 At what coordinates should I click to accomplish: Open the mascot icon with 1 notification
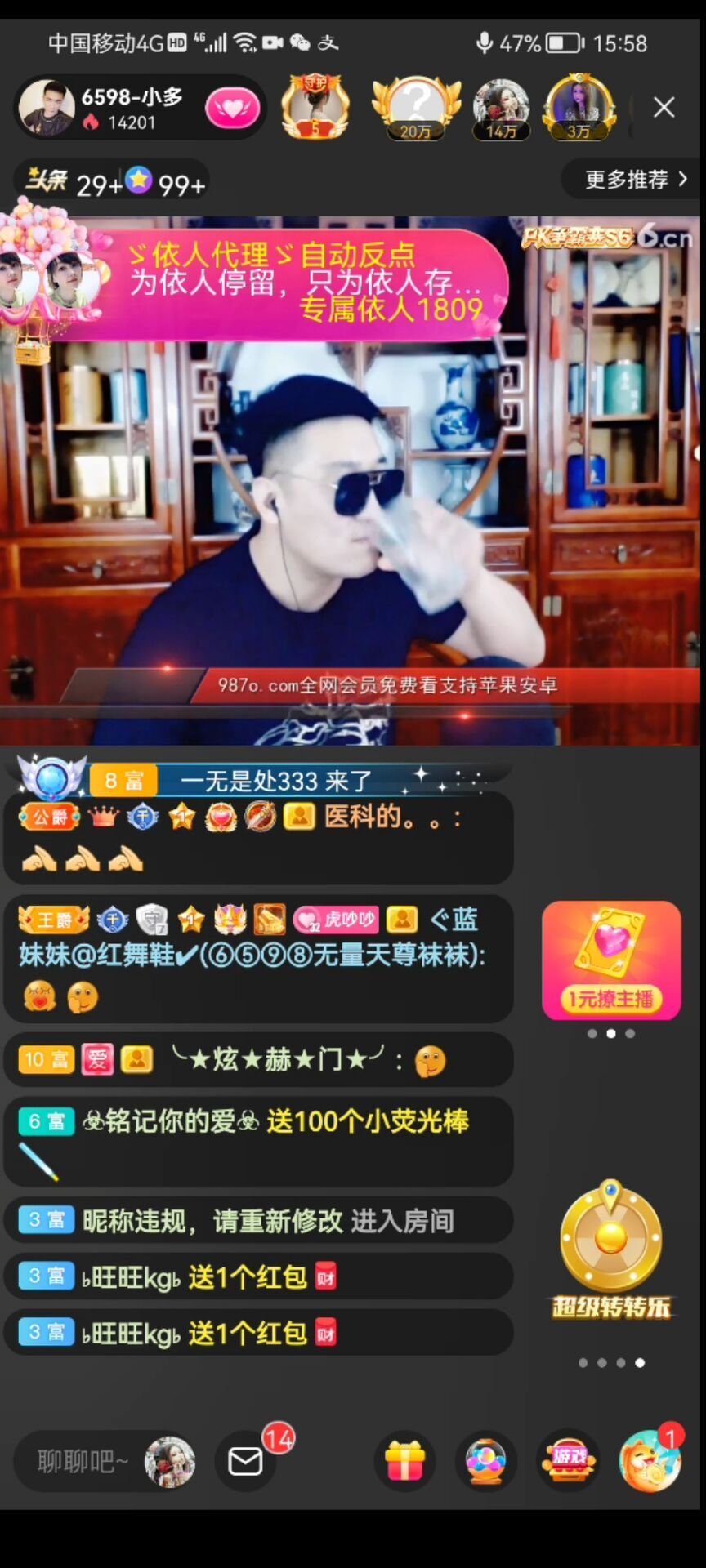tap(649, 1461)
